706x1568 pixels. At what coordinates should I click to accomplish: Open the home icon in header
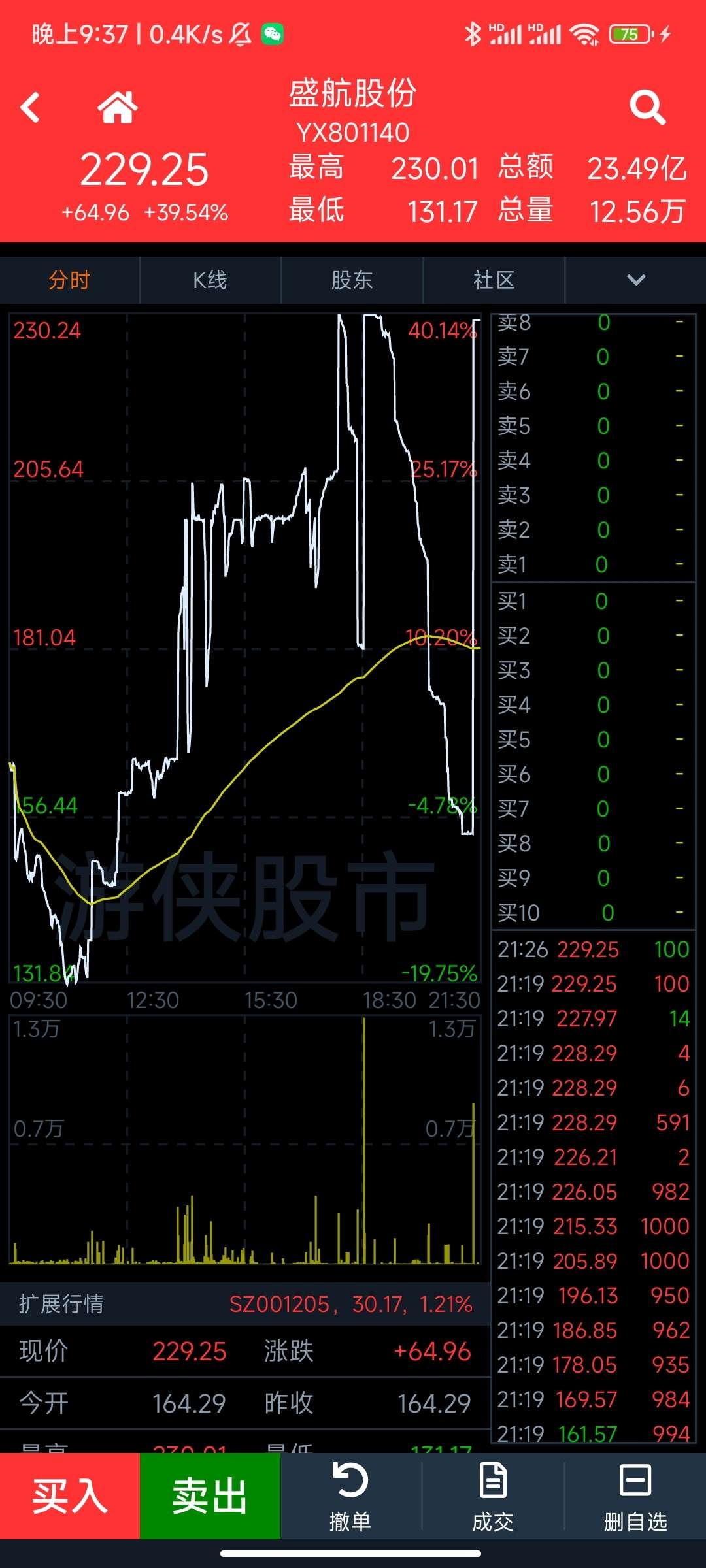tap(118, 106)
